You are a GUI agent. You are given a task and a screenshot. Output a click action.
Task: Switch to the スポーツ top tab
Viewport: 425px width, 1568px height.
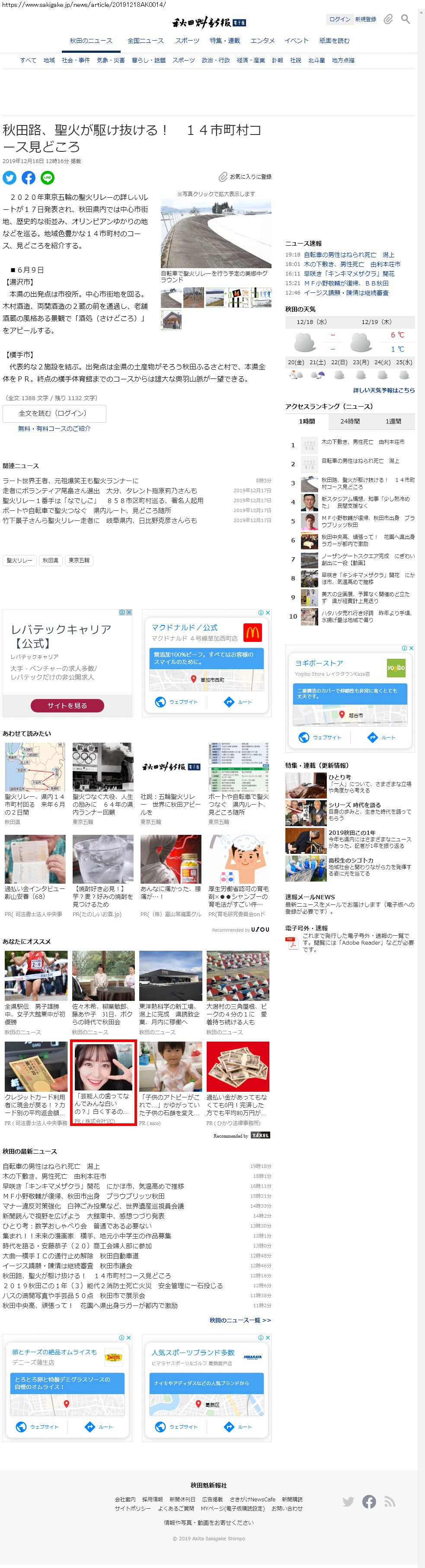pos(187,41)
